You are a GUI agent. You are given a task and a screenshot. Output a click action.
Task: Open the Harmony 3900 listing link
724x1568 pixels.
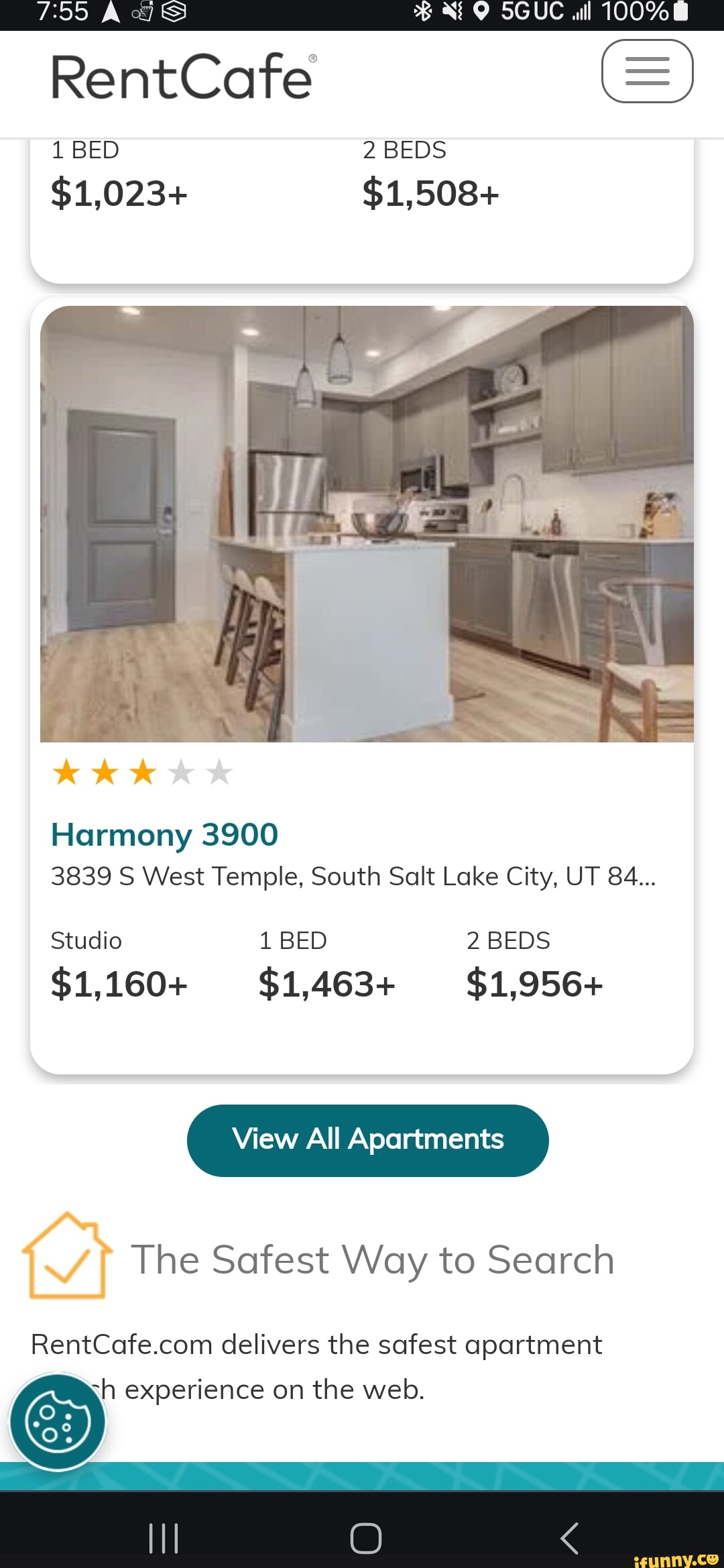(164, 835)
